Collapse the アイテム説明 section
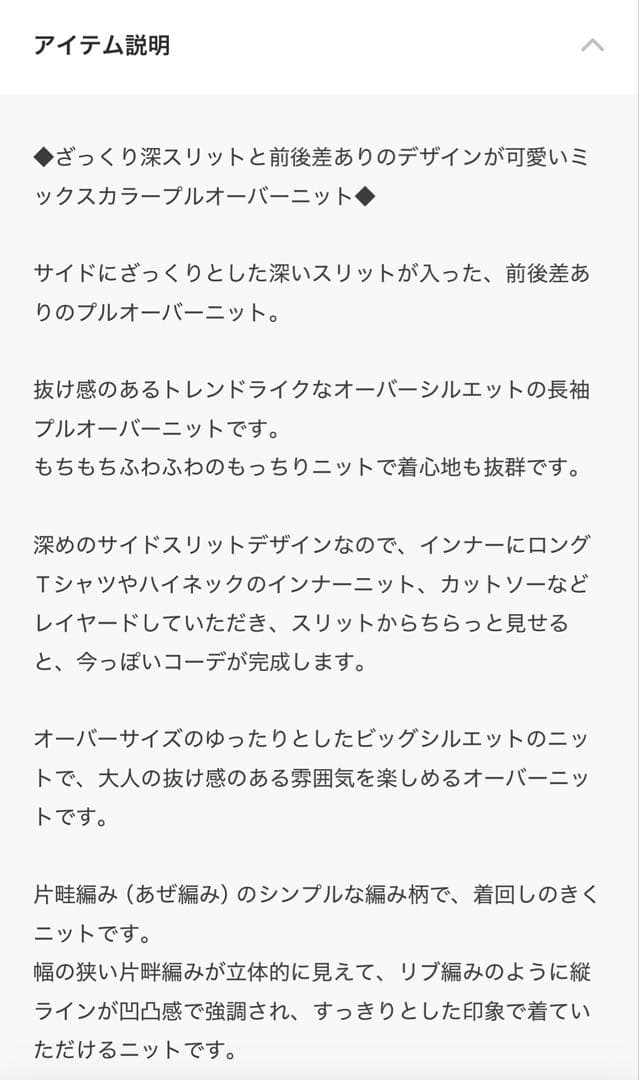The image size is (639, 1080). (x=592, y=45)
